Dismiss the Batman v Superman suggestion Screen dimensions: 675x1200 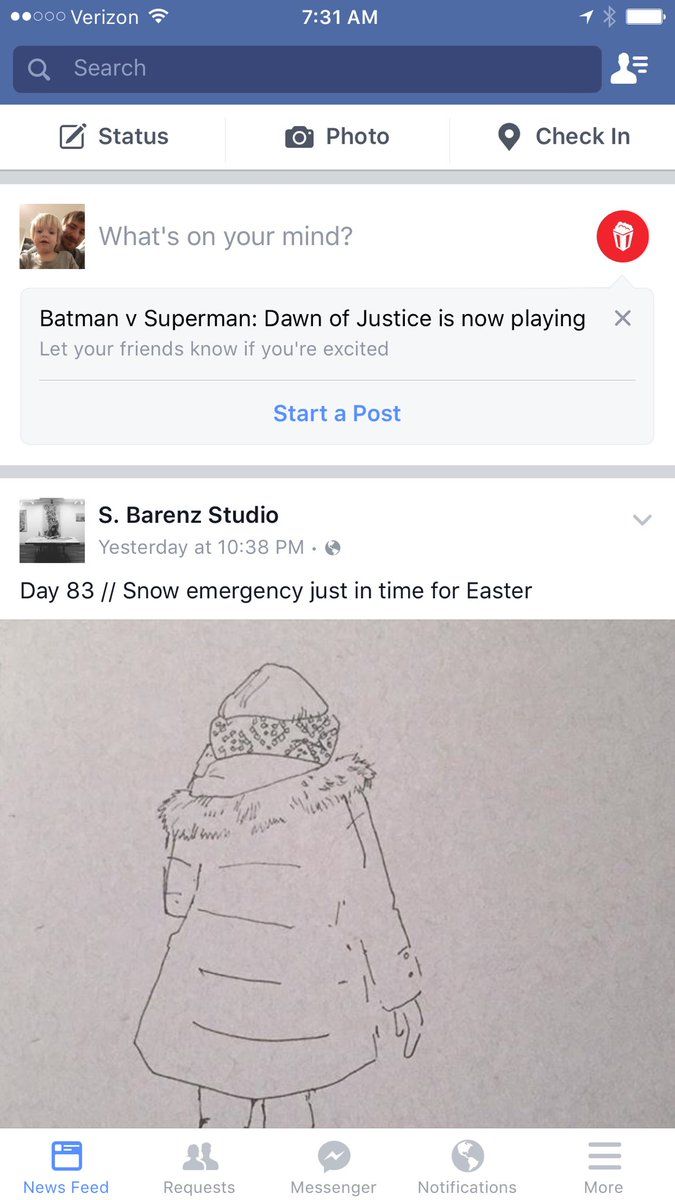coord(622,319)
